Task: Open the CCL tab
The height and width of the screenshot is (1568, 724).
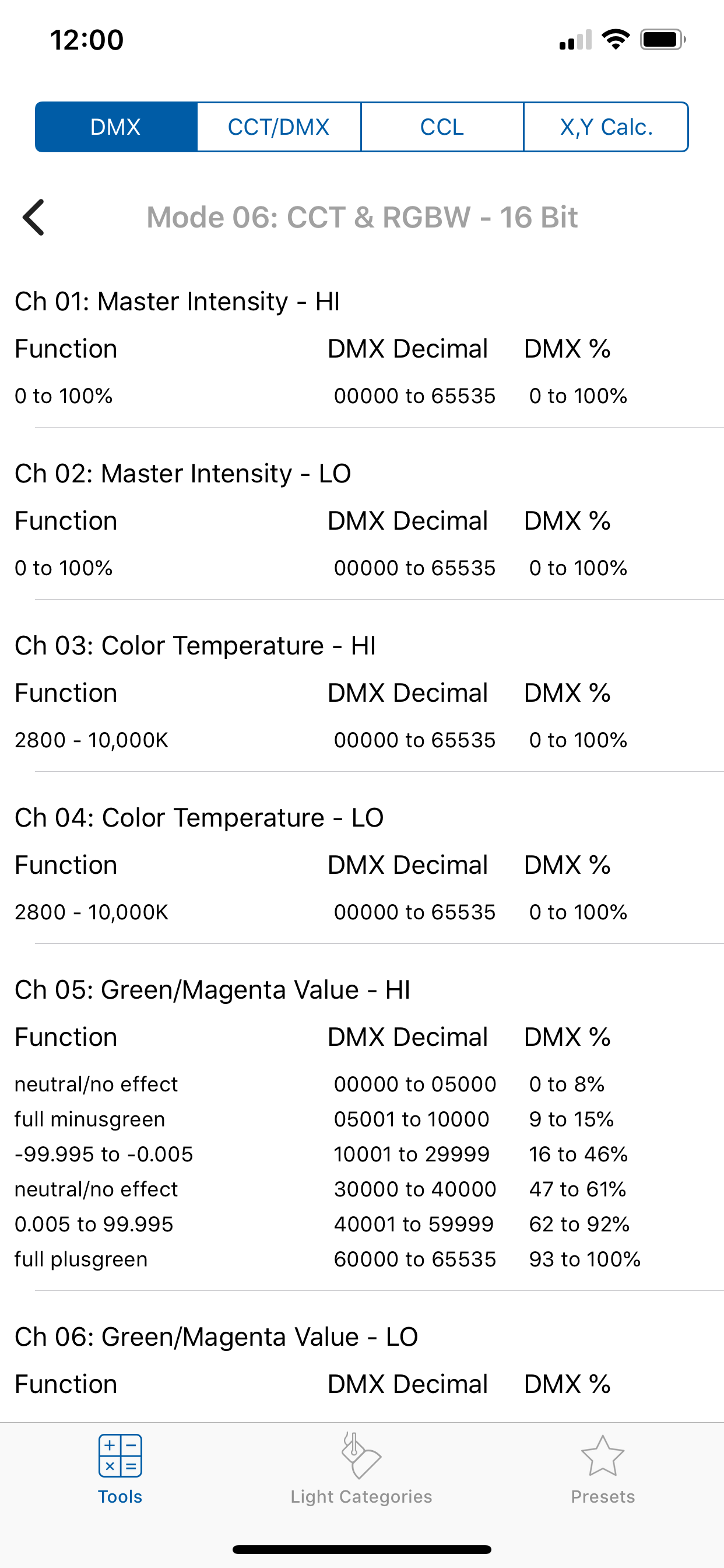Action: (x=442, y=127)
